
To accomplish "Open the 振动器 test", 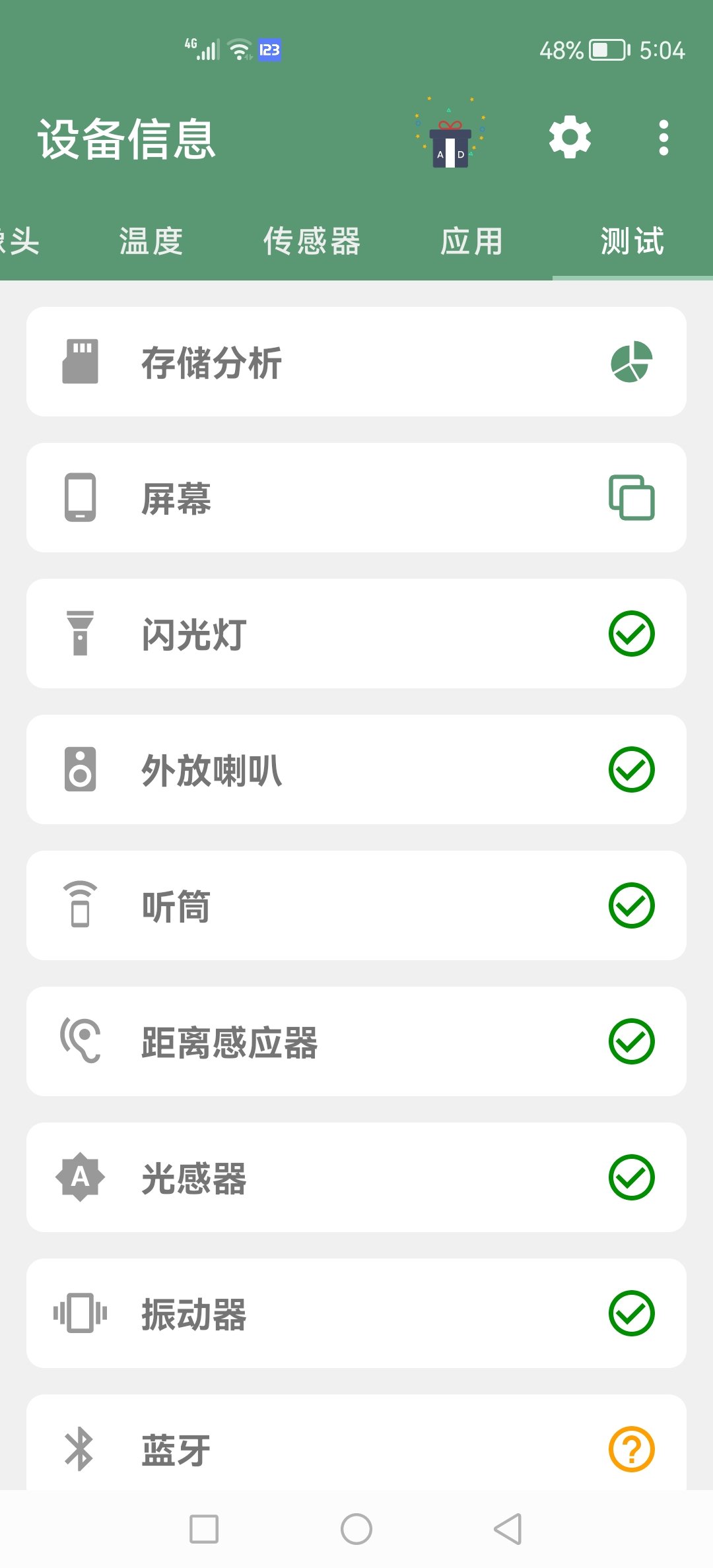I will pyautogui.click(x=356, y=1313).
